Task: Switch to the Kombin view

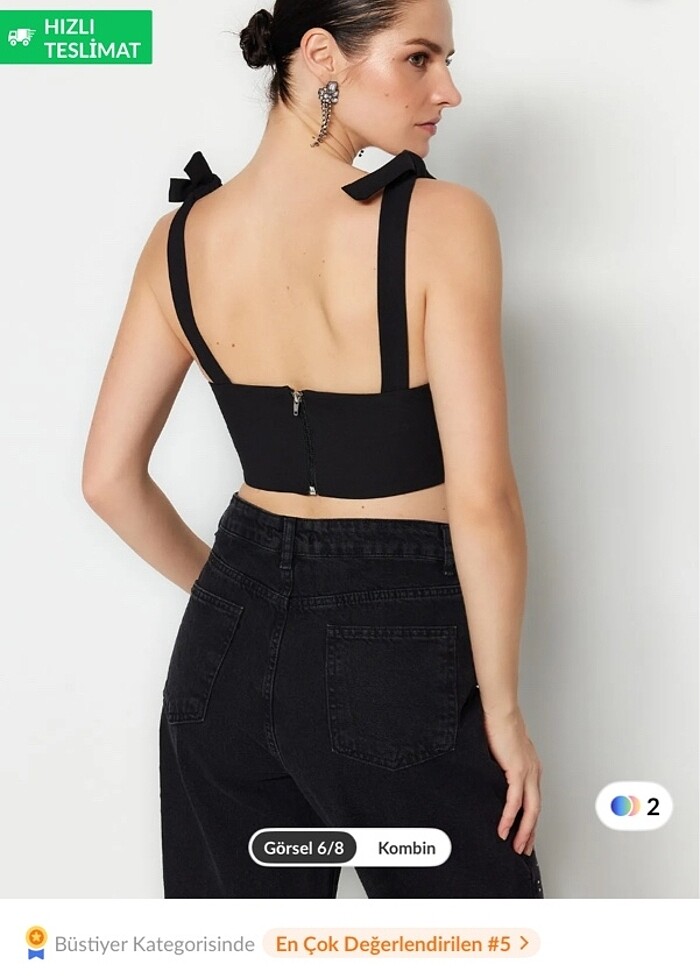Action: tap(406, 848)
